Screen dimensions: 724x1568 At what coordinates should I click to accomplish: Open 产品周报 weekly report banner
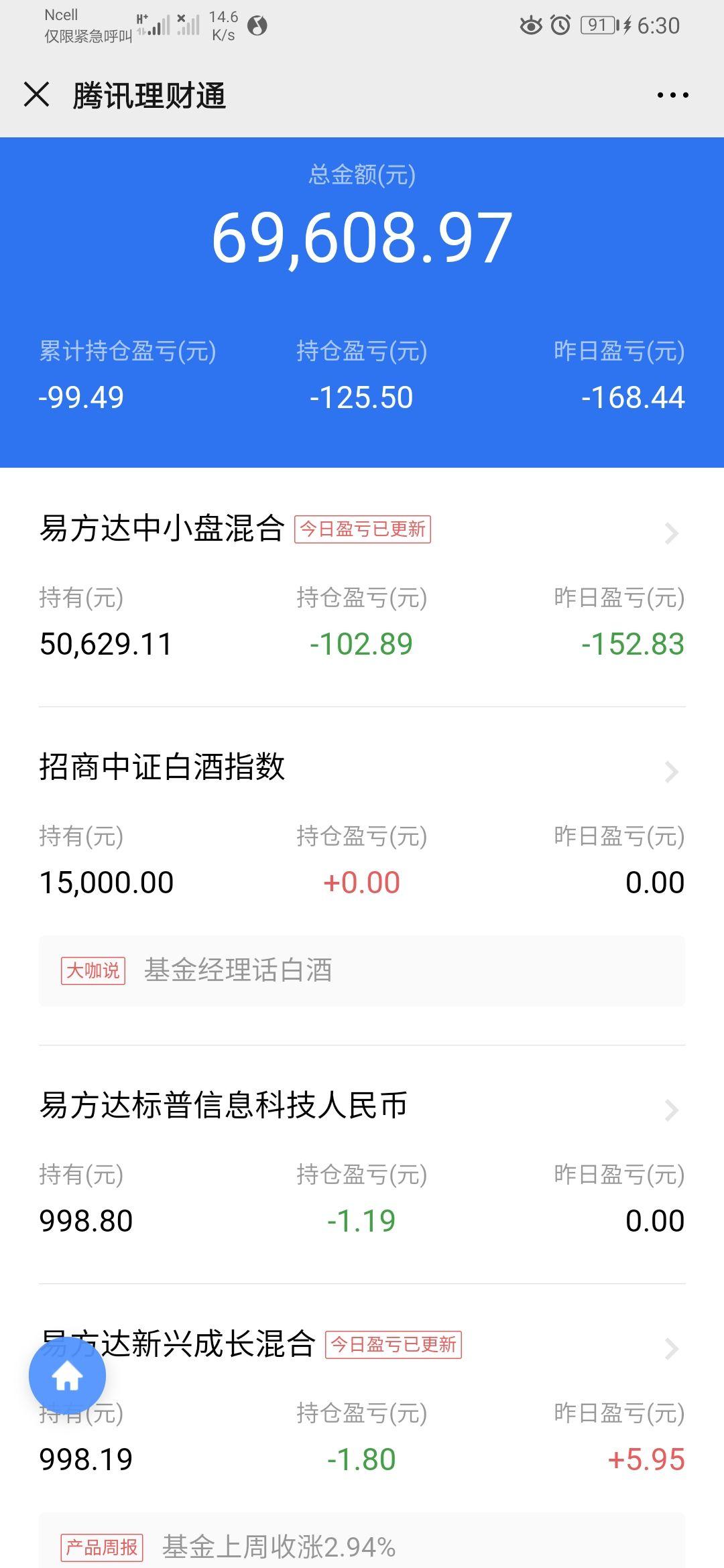point(362,1541)
